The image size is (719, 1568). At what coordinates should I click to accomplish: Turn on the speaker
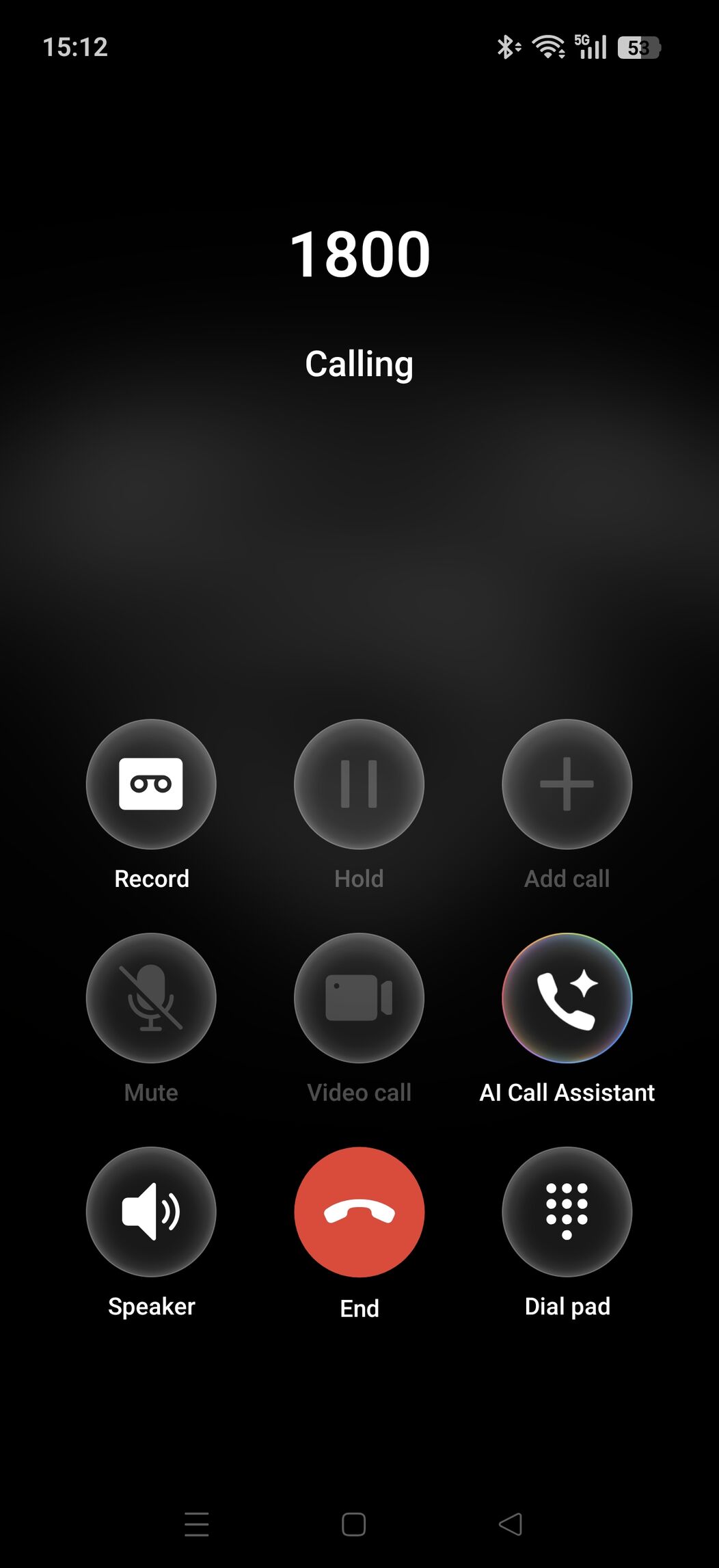click(x=151, y=1212)
